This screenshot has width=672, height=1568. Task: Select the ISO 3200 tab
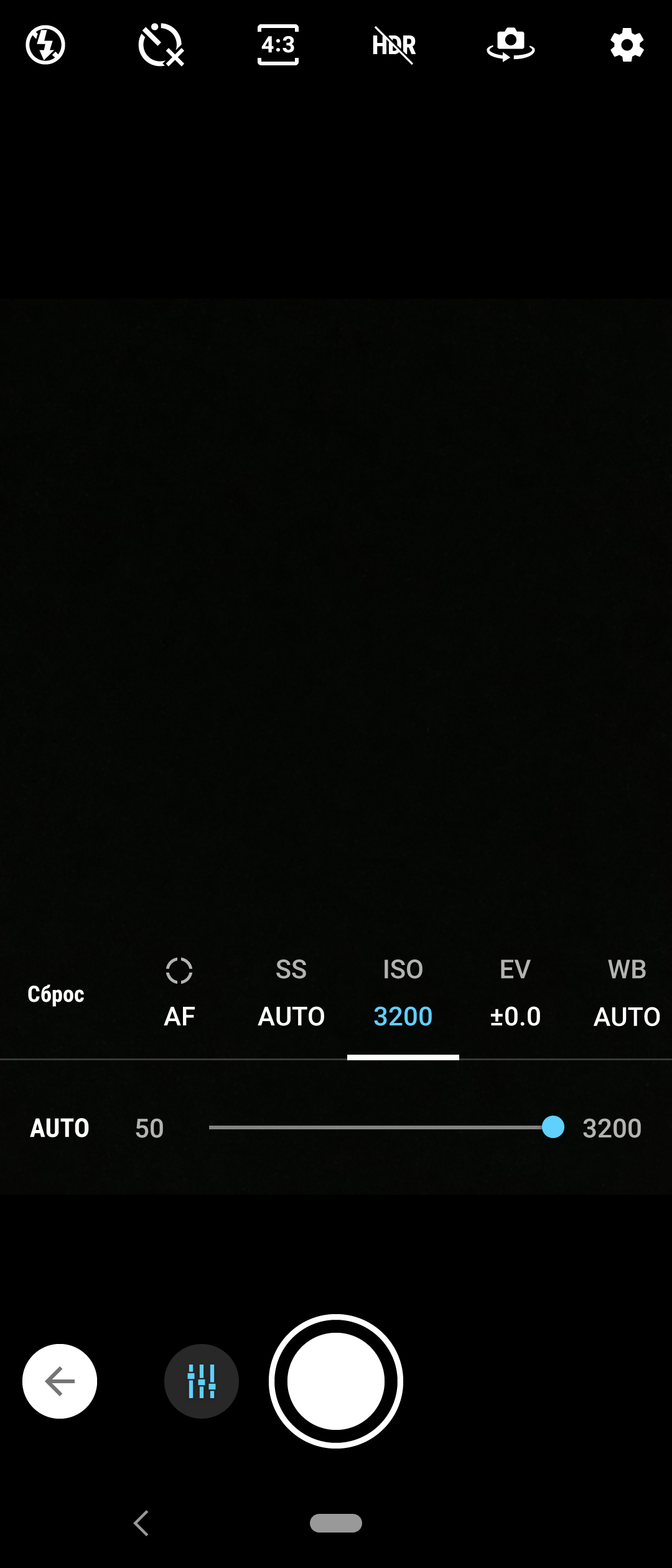(x=403, y=994)
